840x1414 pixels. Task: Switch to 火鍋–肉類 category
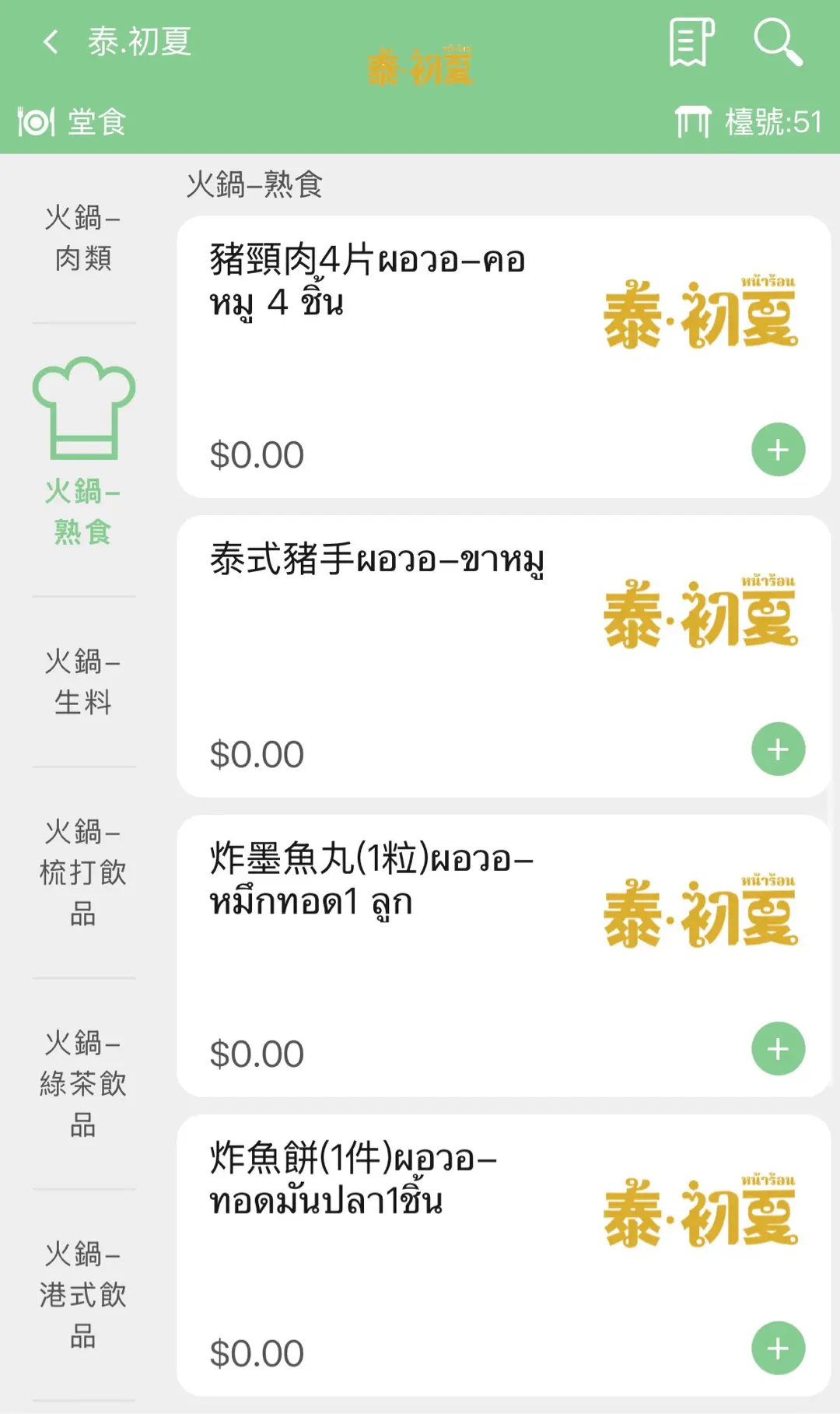(83, 238)
